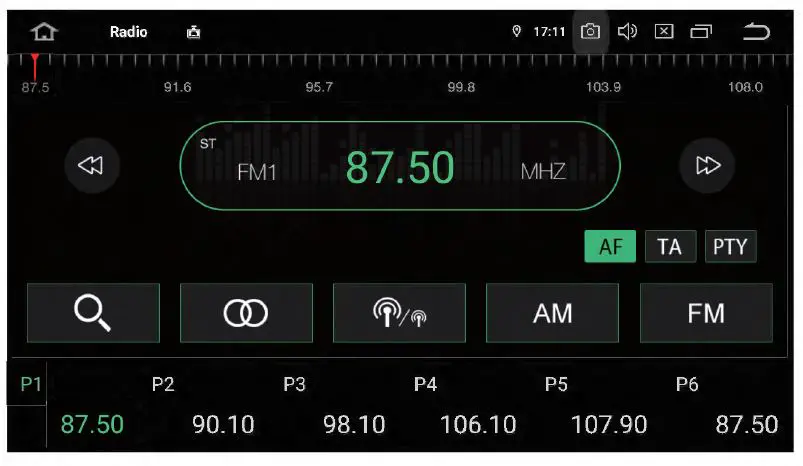Tune to preset P4 106.10

tap(478, 424)
